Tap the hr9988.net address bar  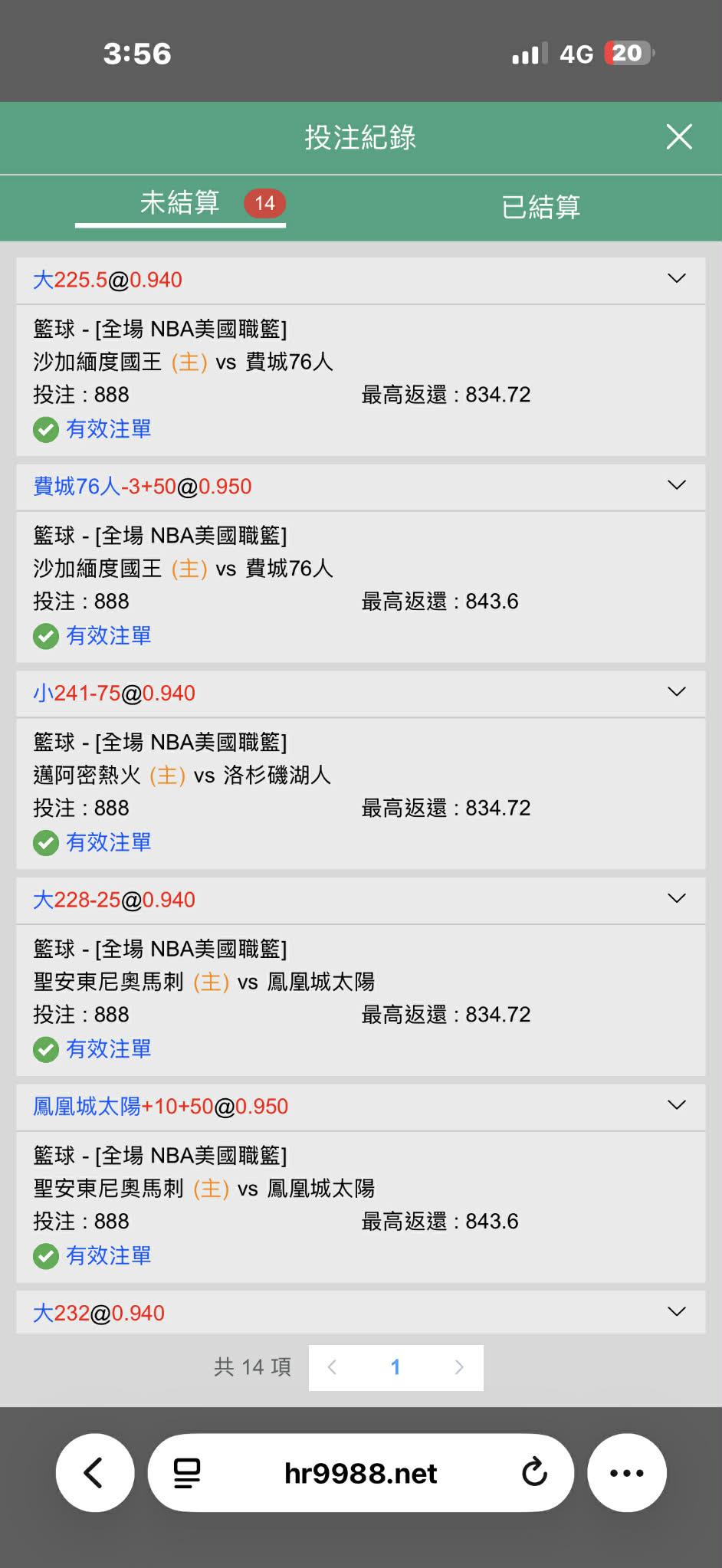pos(360,1472)
